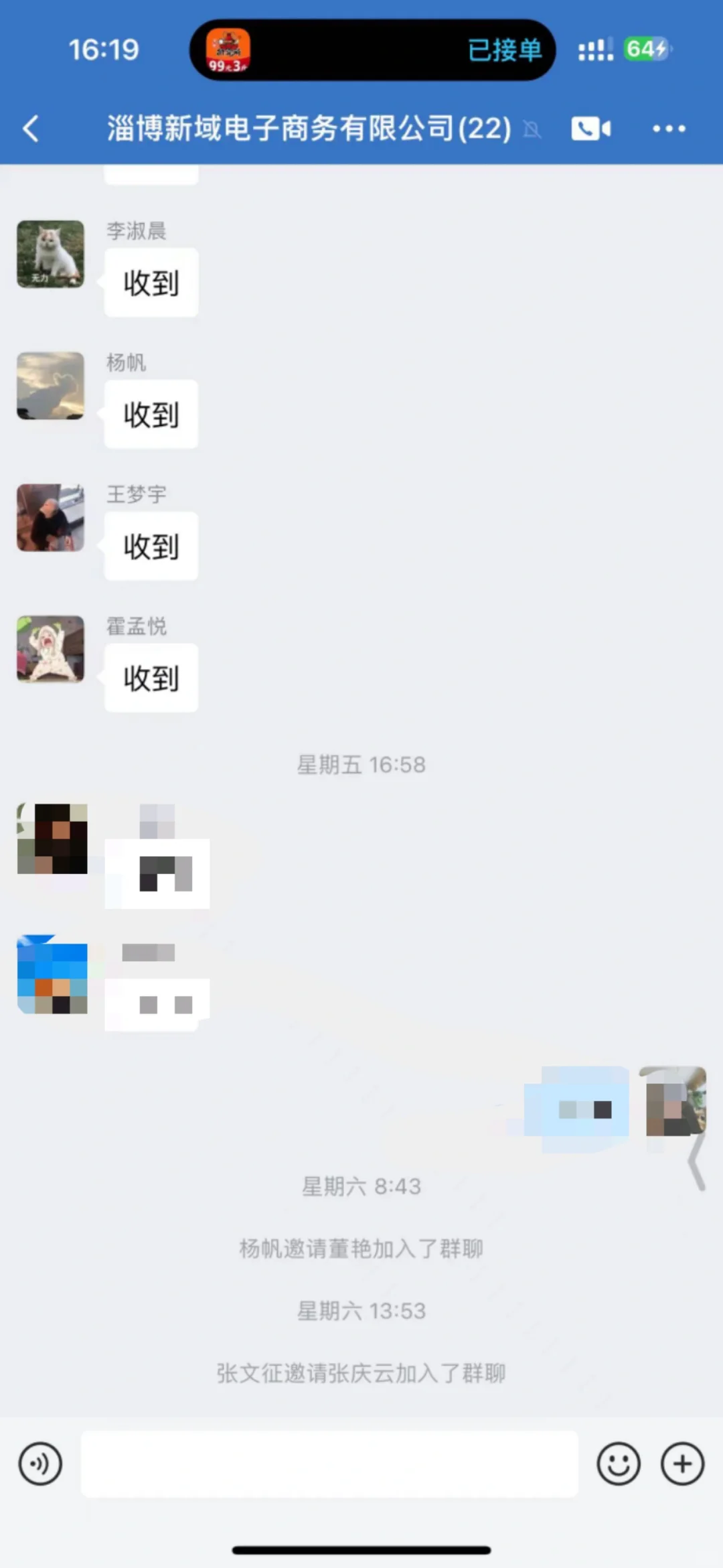View 杨帆's profile avatar

pyautogui.click(x=51, y=386)
